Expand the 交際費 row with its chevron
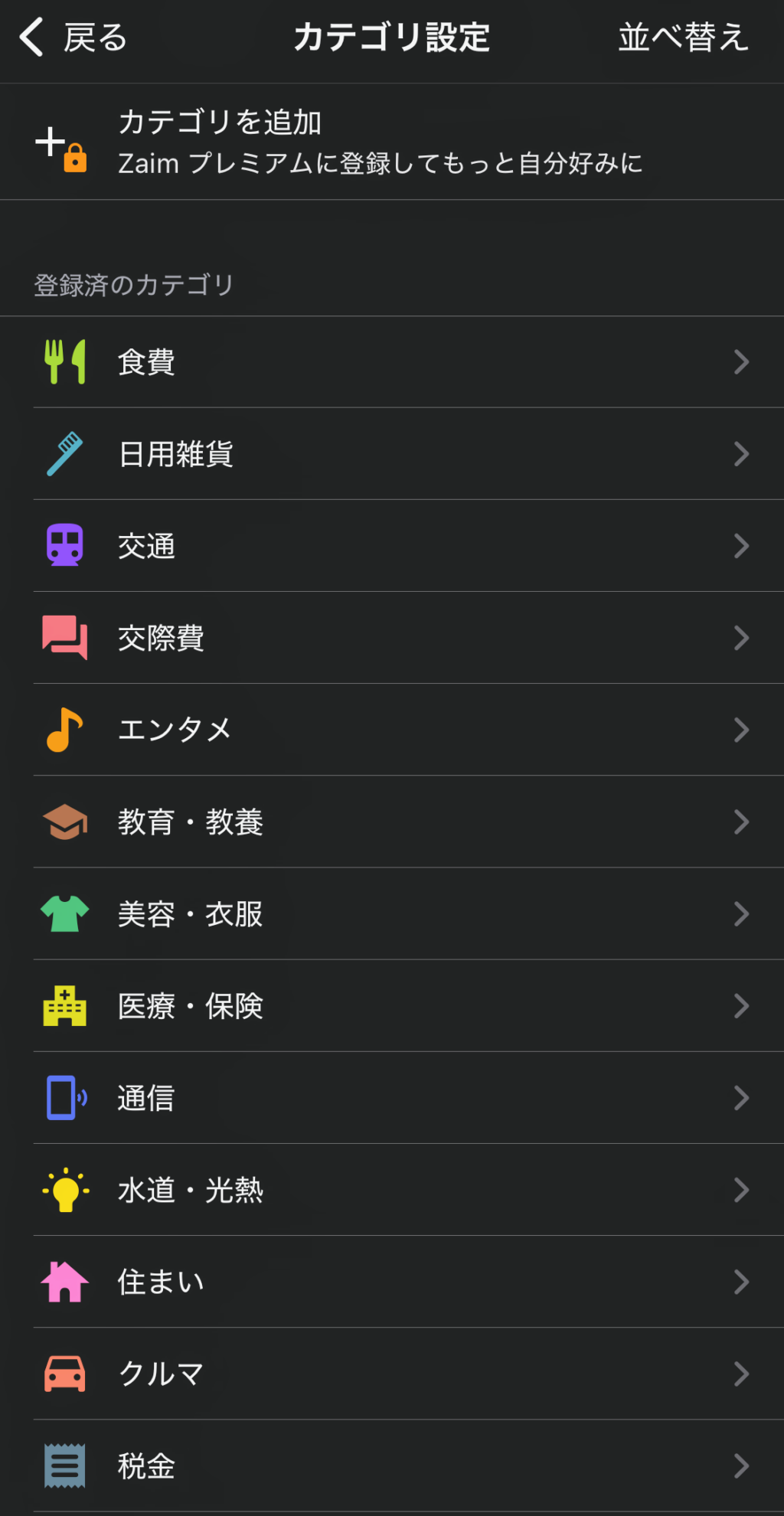The width and height of the screenshot is (784, 1516). click(x=741, y=638)
